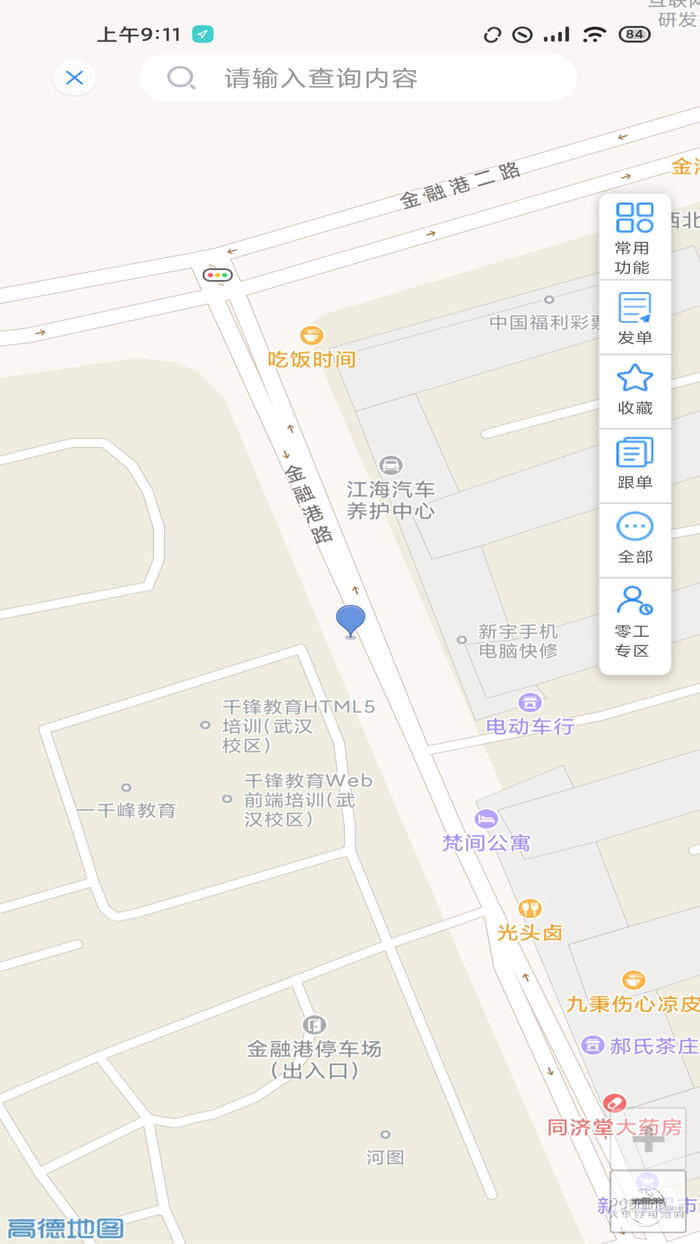This screenshot has width=700, height=1244.
Task: Open 零工专区 gig worker zone
Action: (x=634, y=622)
